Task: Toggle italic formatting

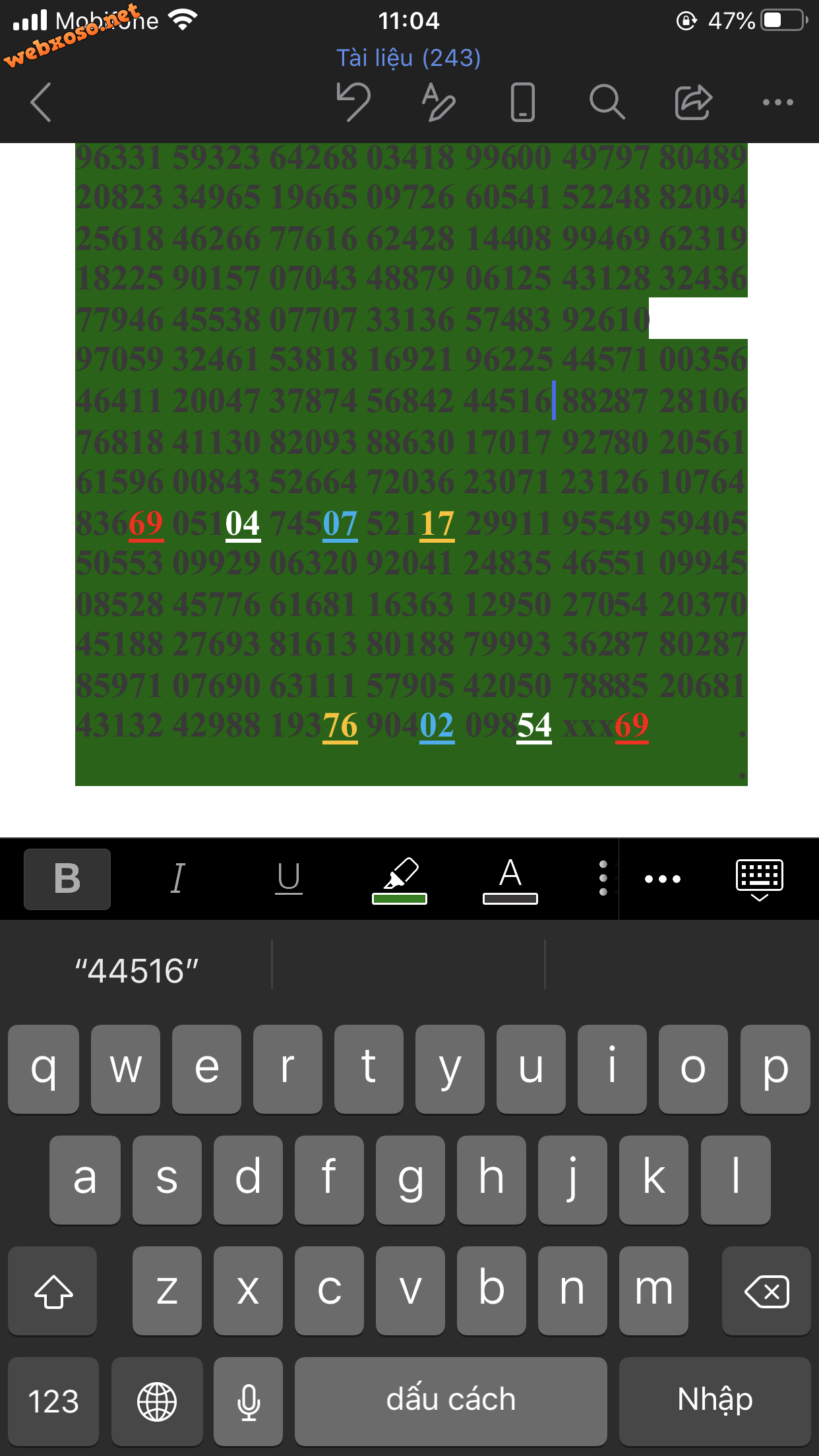Action: (x=177, y=879)
